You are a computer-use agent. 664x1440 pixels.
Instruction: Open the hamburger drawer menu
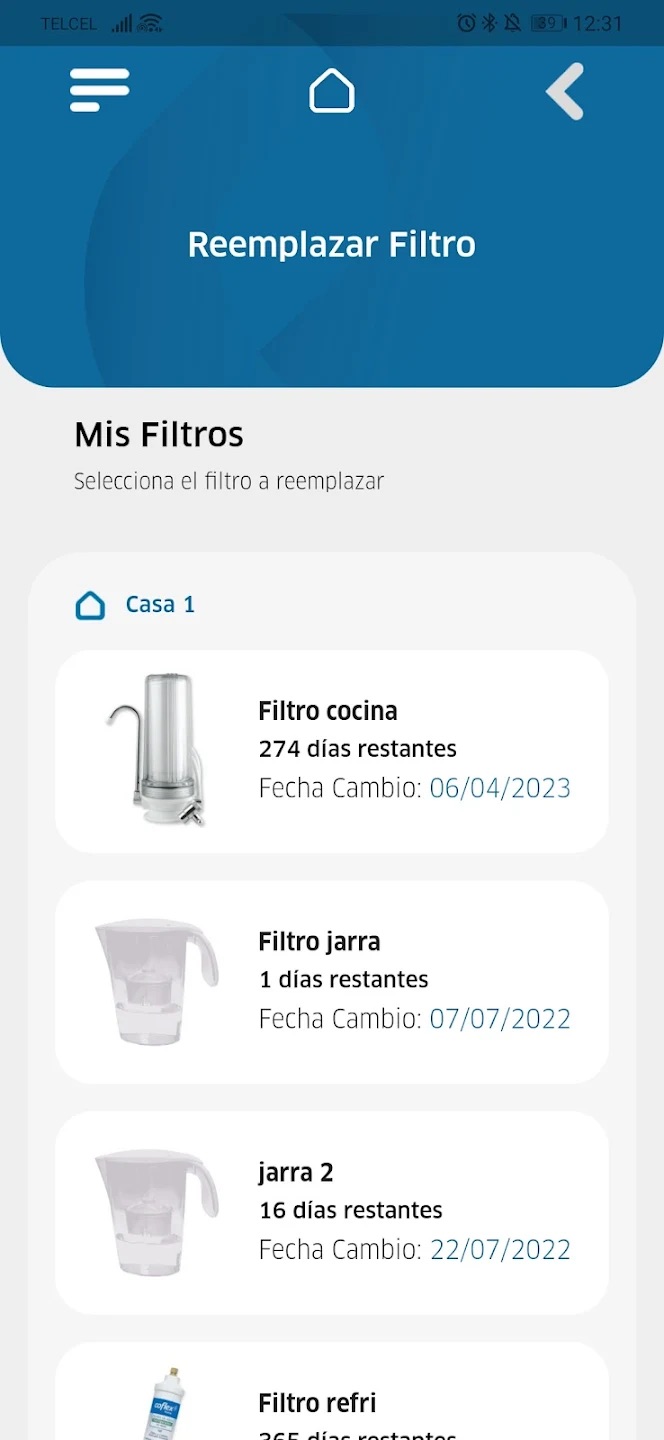point(100,90)
